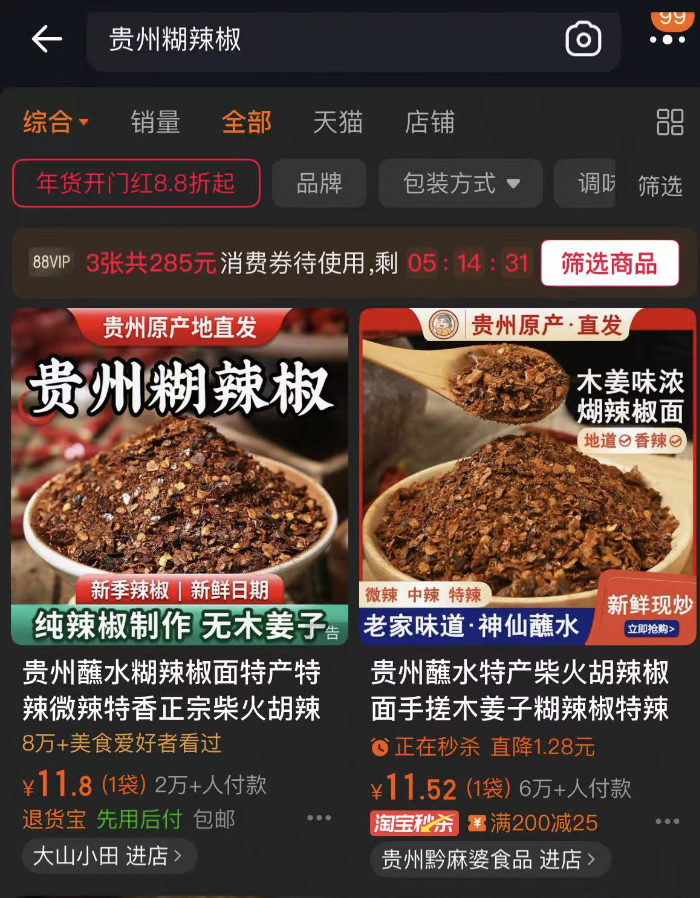Expand the 包装方式 dropdown
This screenshot has height=898, width=700.
(461, 184)
